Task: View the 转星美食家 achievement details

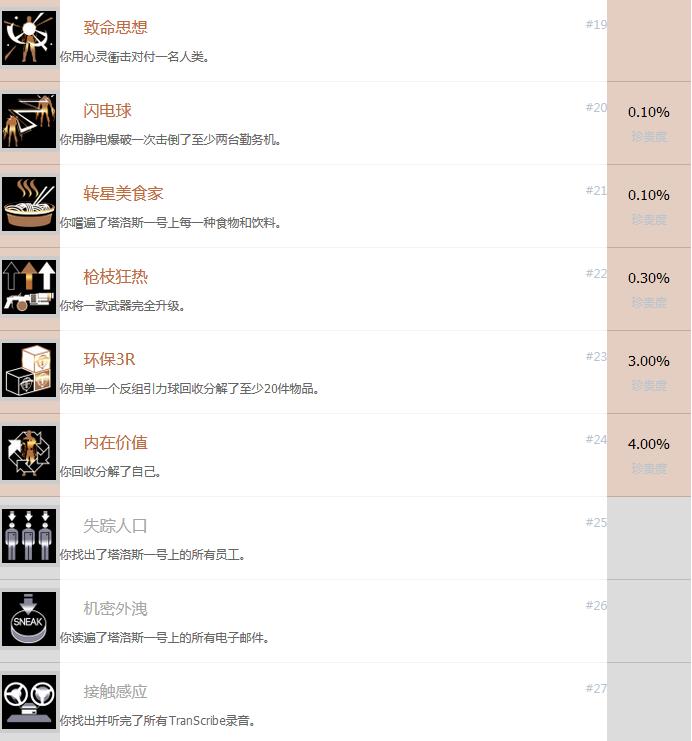Action: (123, 194)
